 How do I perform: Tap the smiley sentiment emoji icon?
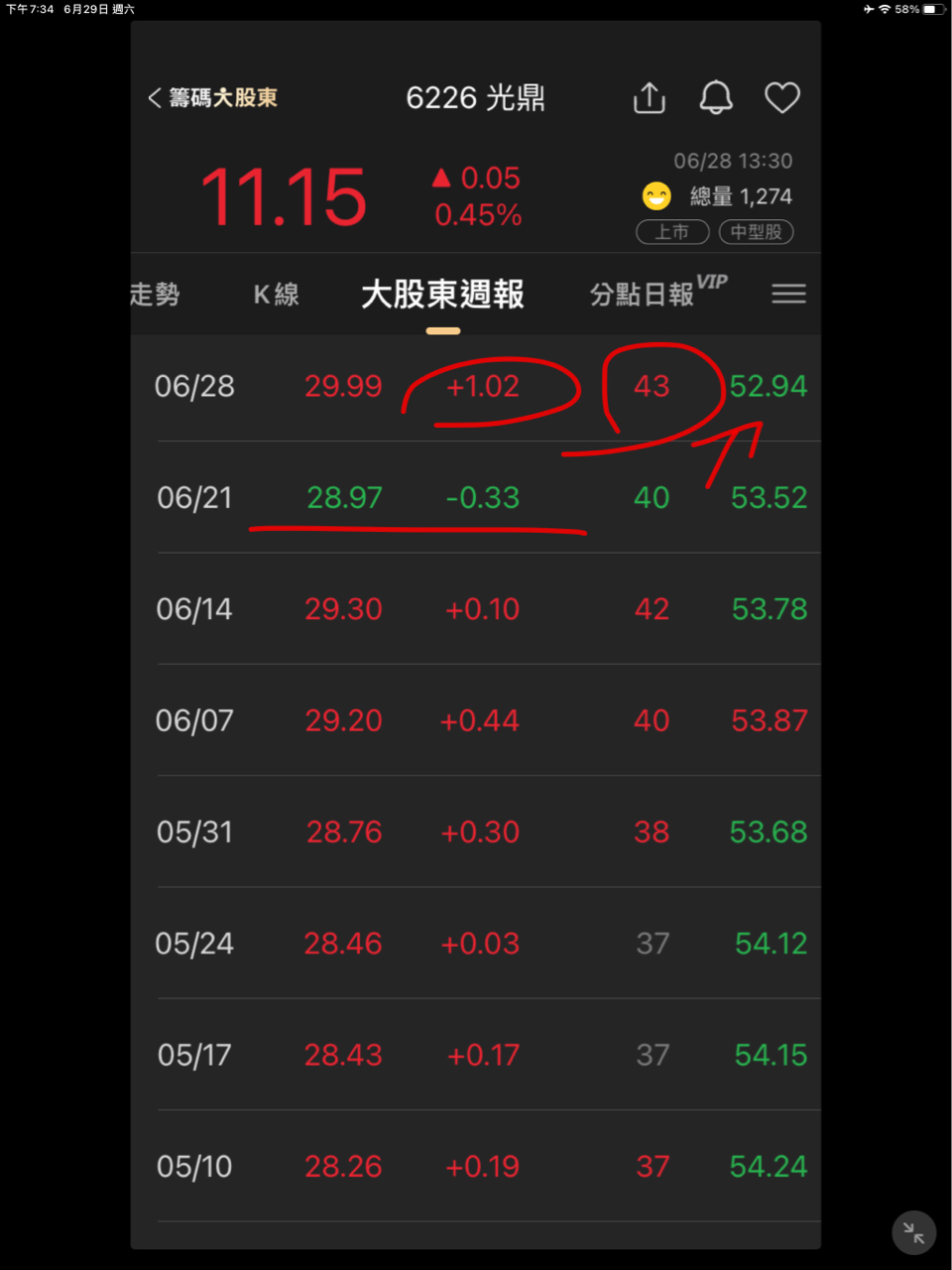point(656,195)
